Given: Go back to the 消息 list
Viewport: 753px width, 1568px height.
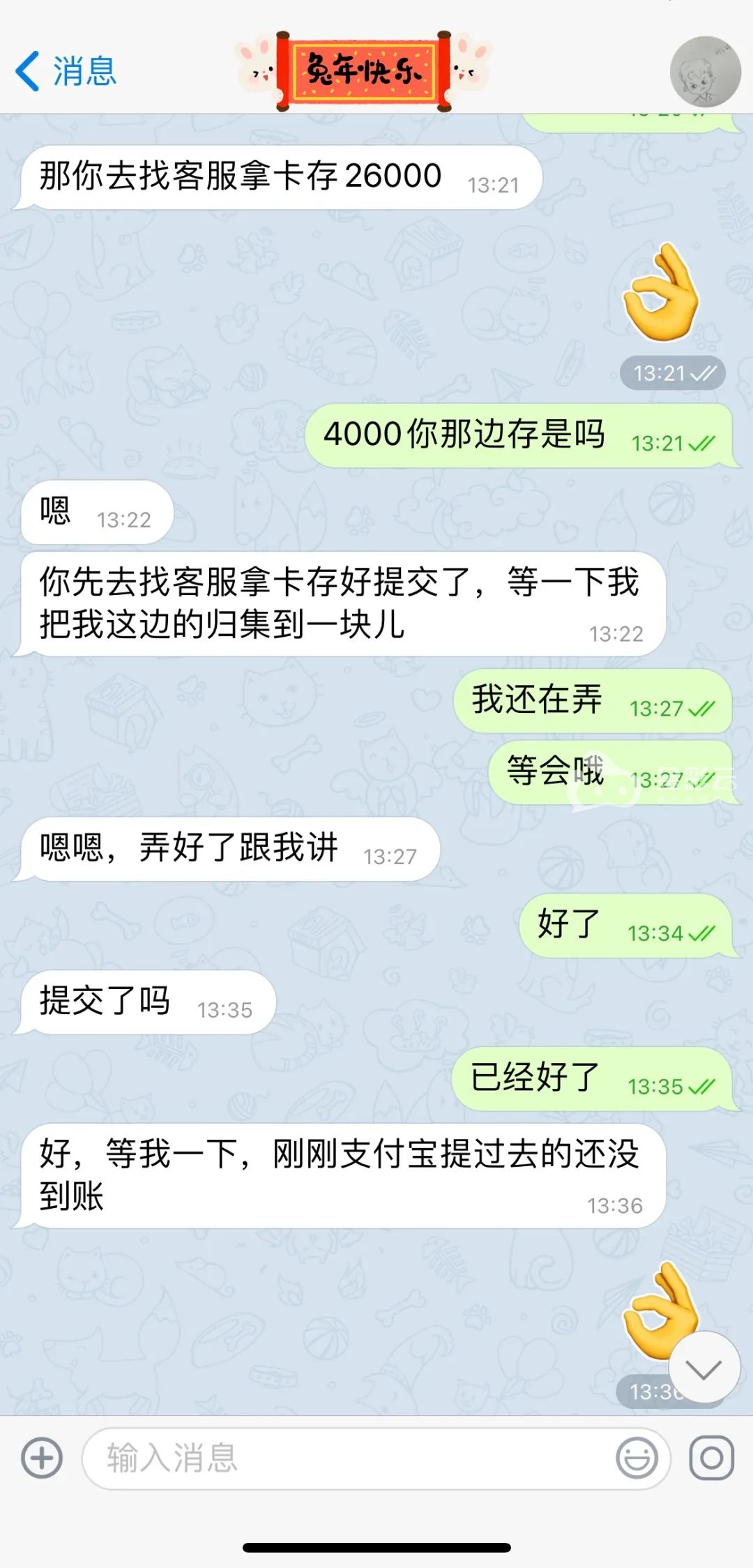Looking at the screenshot, I should point(66,71).
